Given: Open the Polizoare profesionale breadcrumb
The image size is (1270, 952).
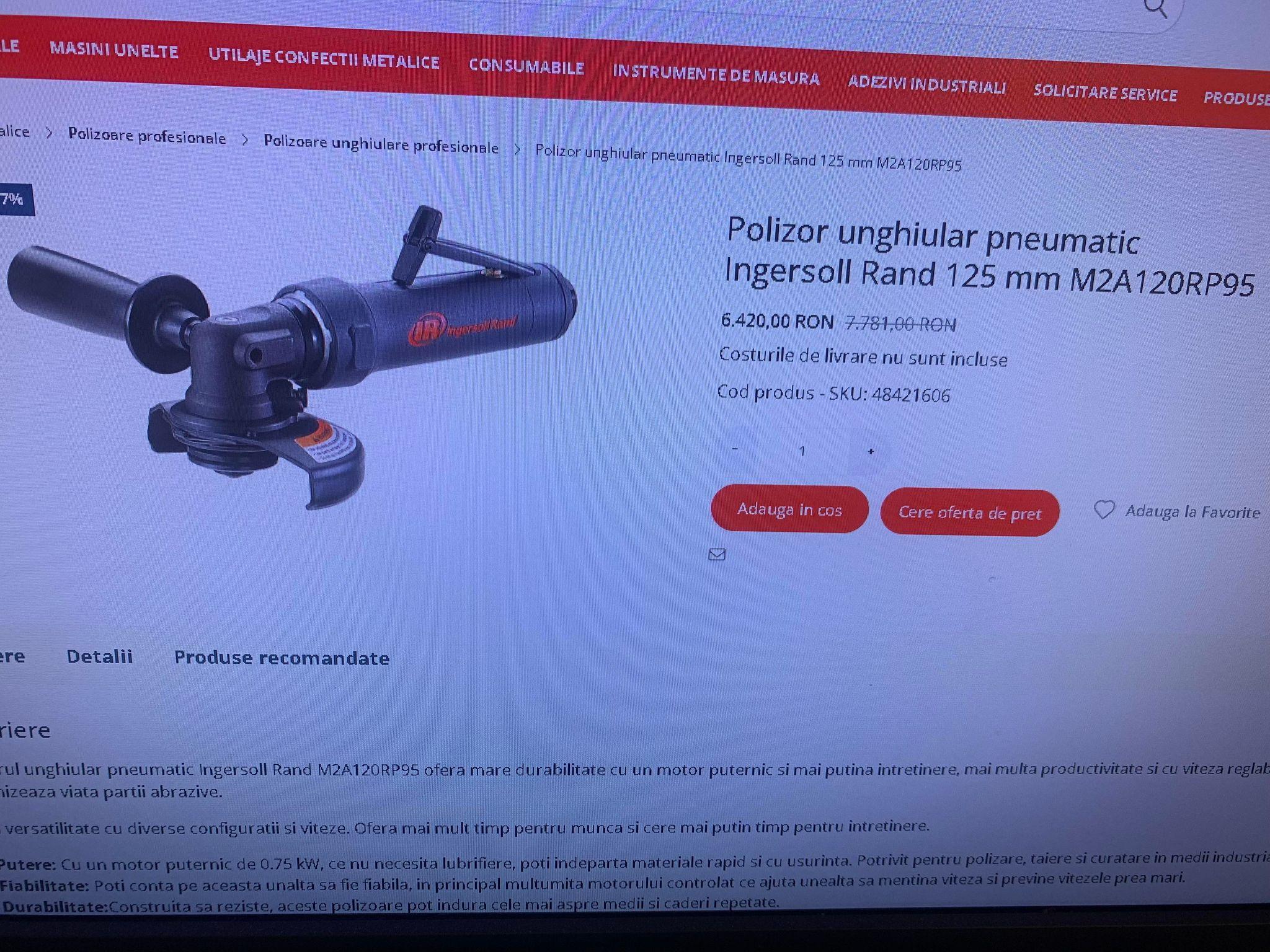Looking at the screenshot, I should 147,136.
